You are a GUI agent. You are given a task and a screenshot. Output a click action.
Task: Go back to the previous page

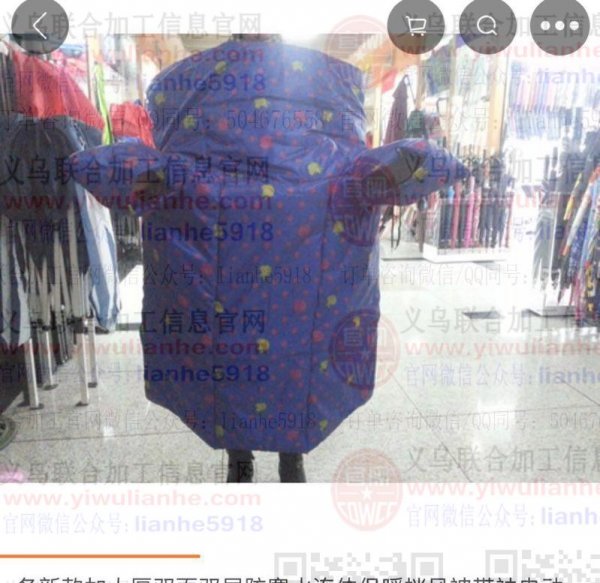point(39,26)
